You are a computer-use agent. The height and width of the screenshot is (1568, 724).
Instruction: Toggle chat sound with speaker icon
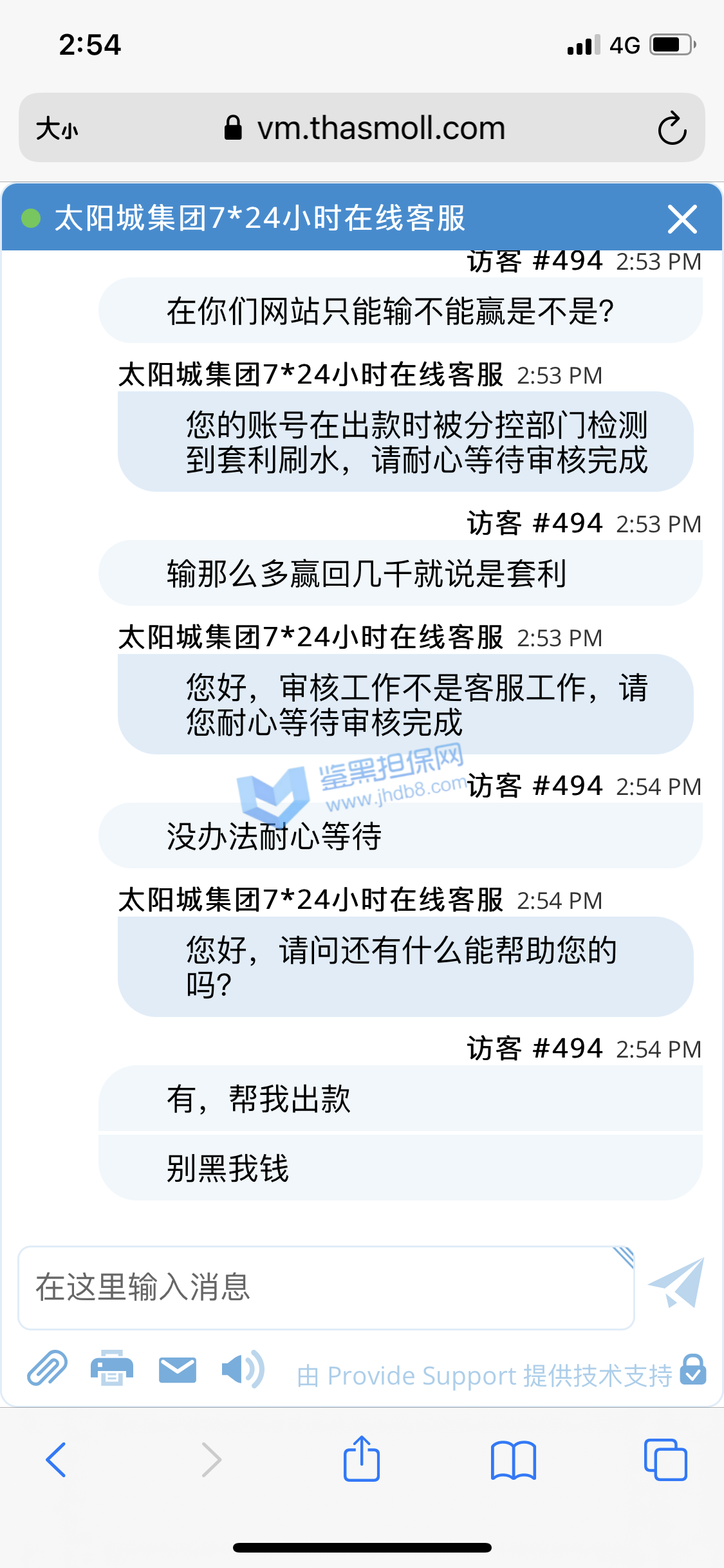(x=242, y=1368)
